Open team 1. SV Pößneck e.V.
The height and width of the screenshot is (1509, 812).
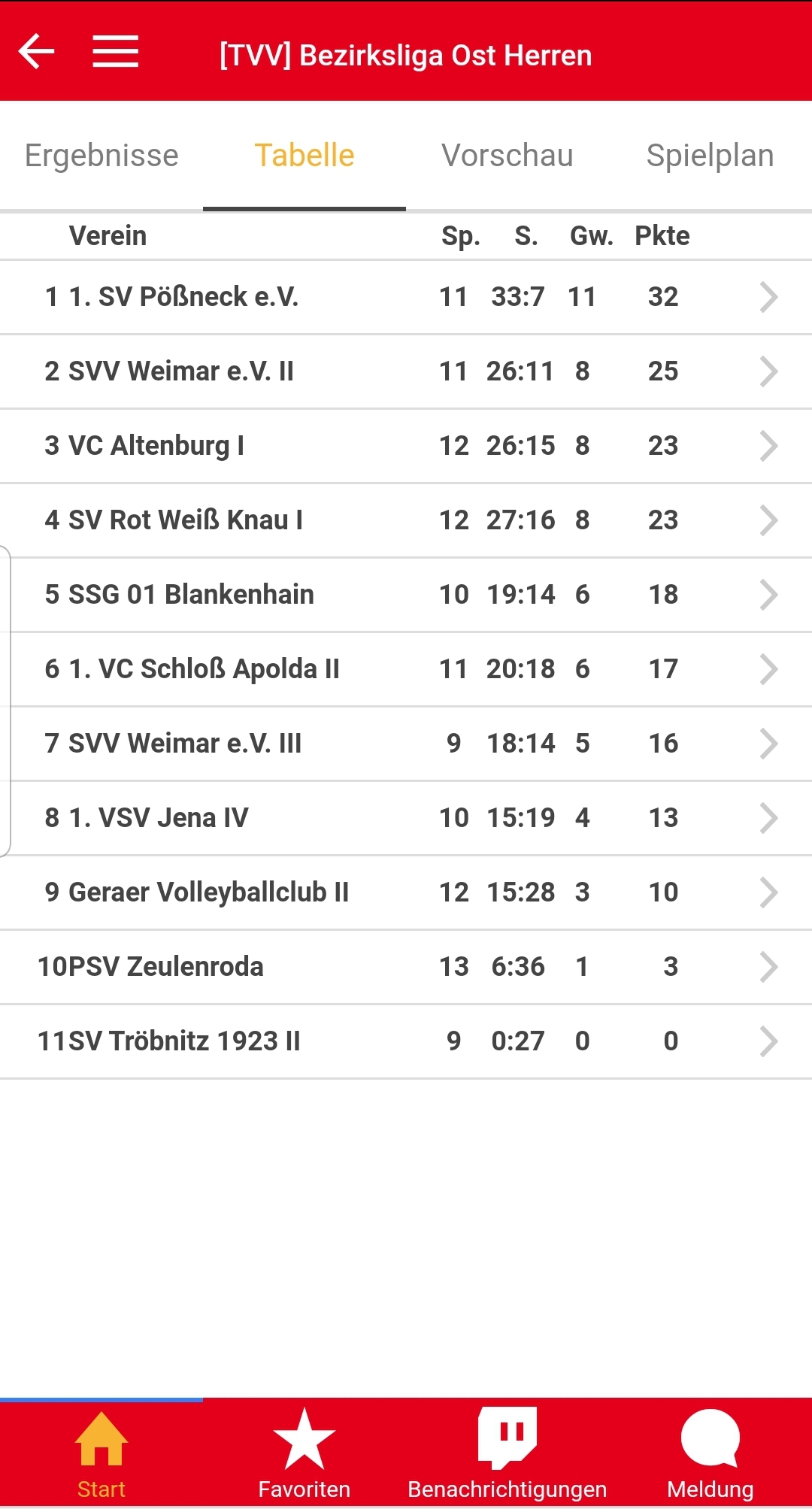pos(406,297)
